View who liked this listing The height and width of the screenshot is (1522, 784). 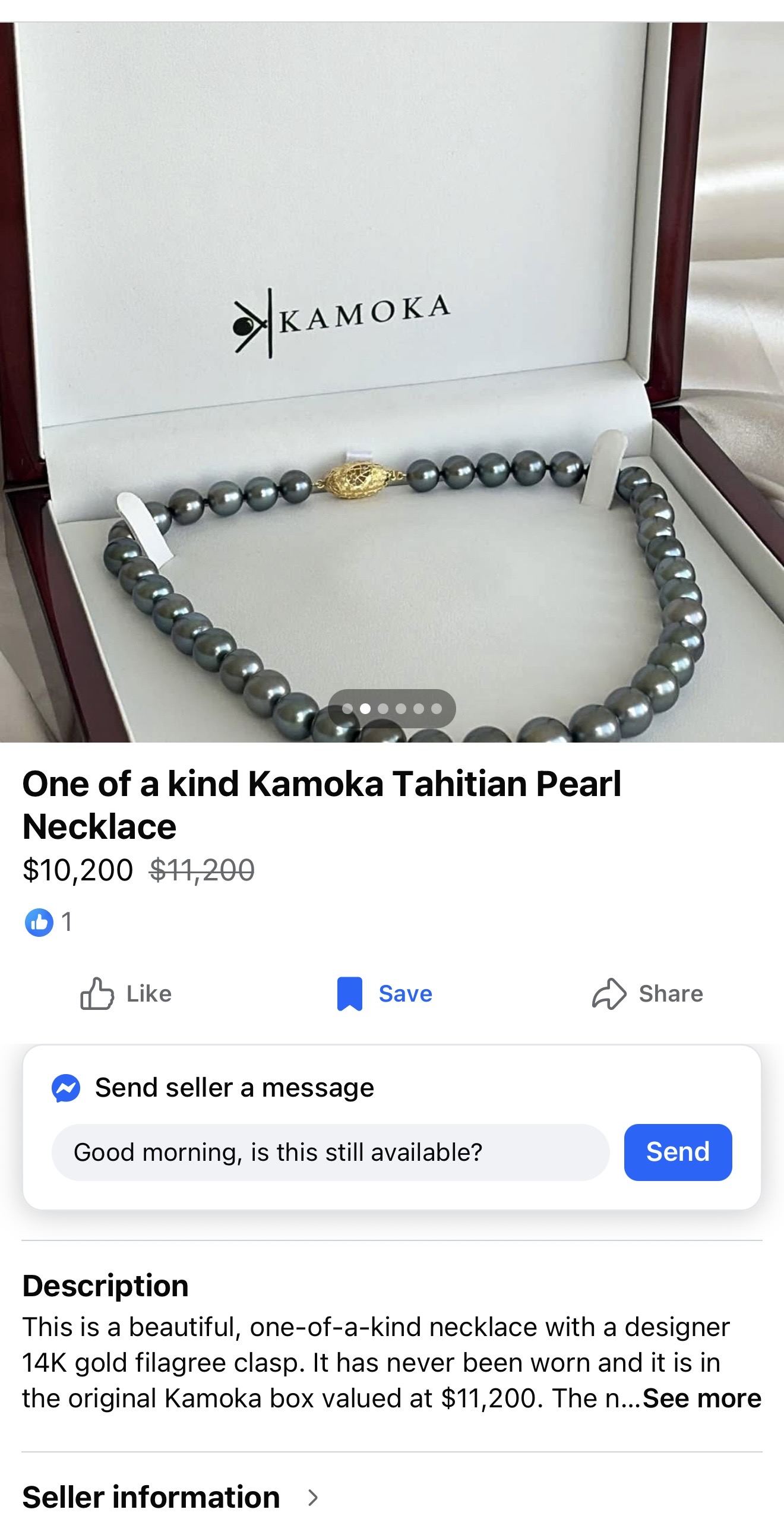coord(49,922)
